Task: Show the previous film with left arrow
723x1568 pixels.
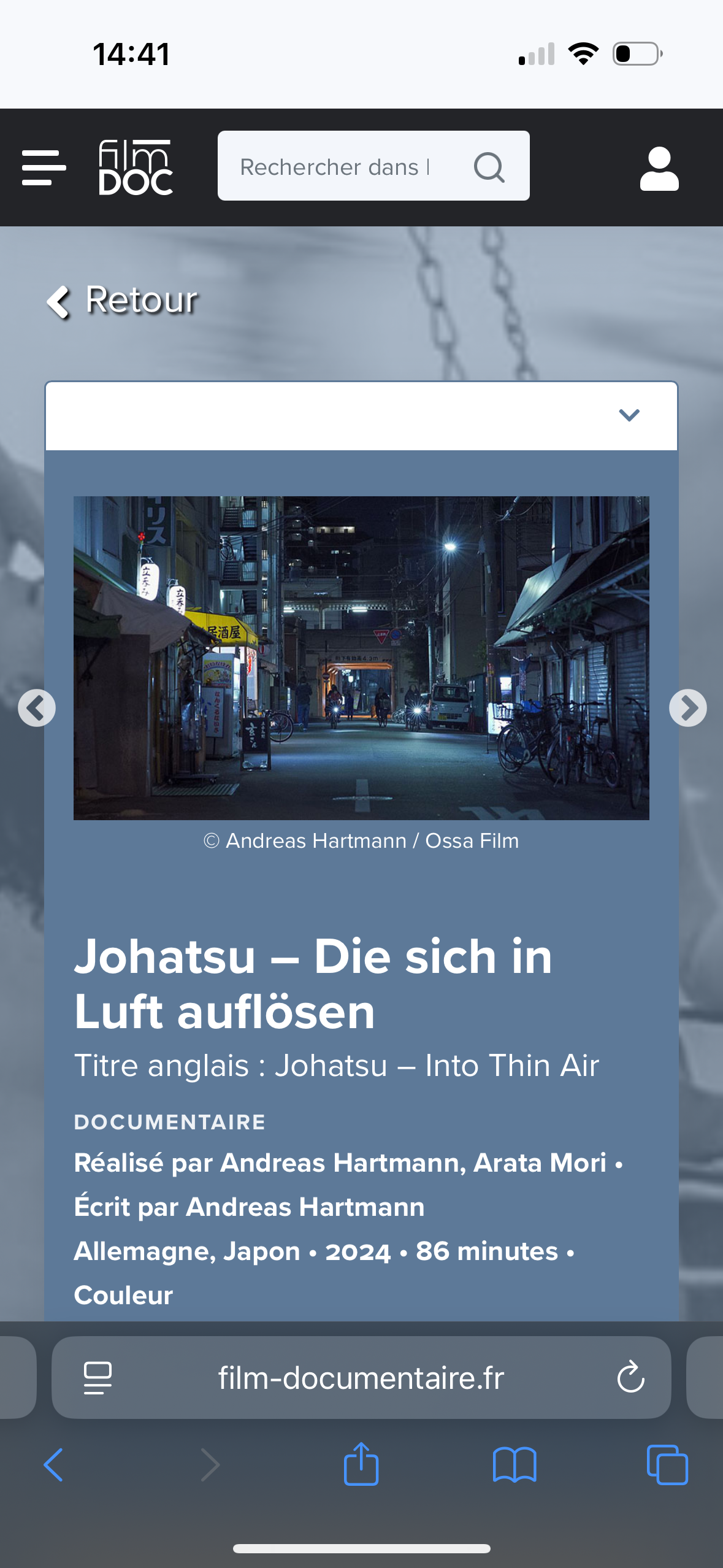Action: [x=37, y=708]
